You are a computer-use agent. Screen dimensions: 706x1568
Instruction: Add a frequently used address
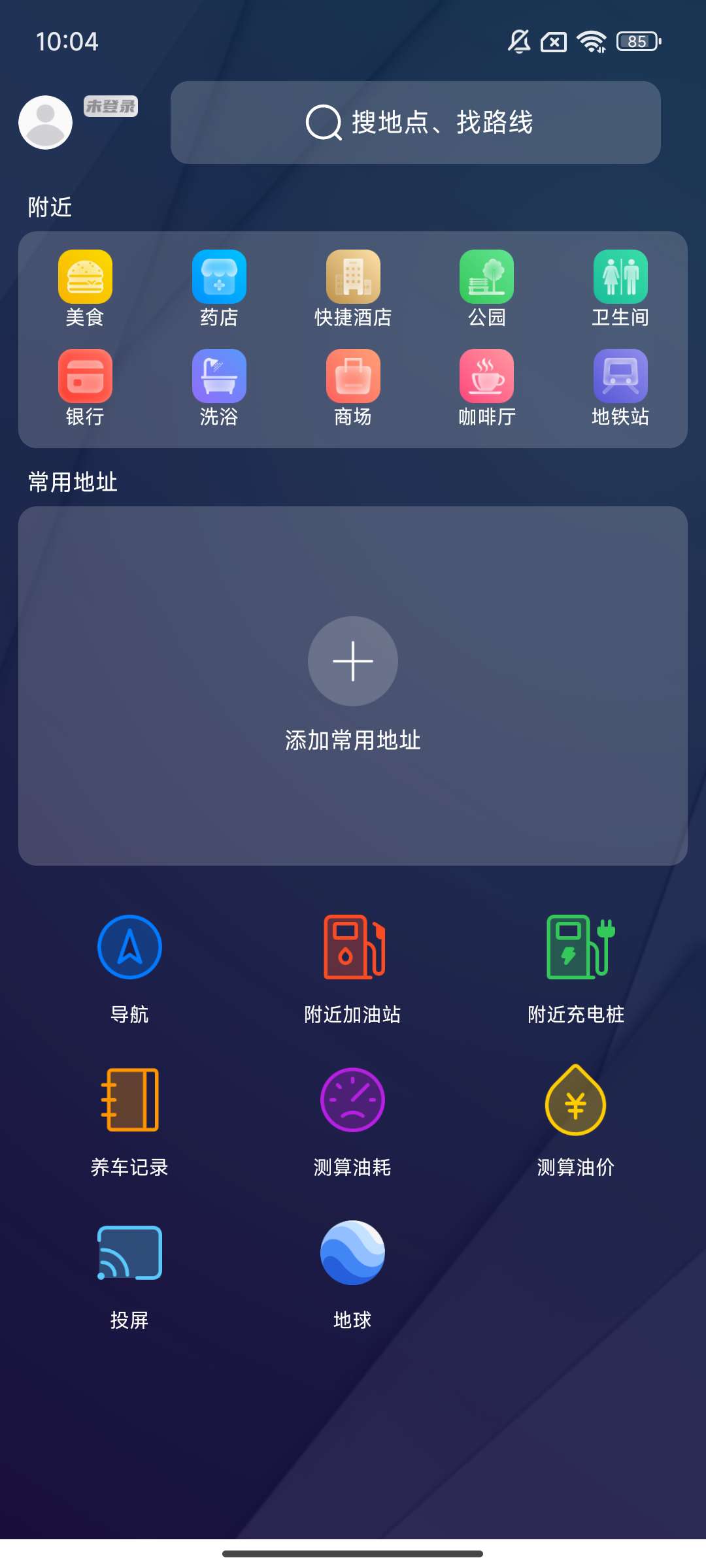point(353,661)
